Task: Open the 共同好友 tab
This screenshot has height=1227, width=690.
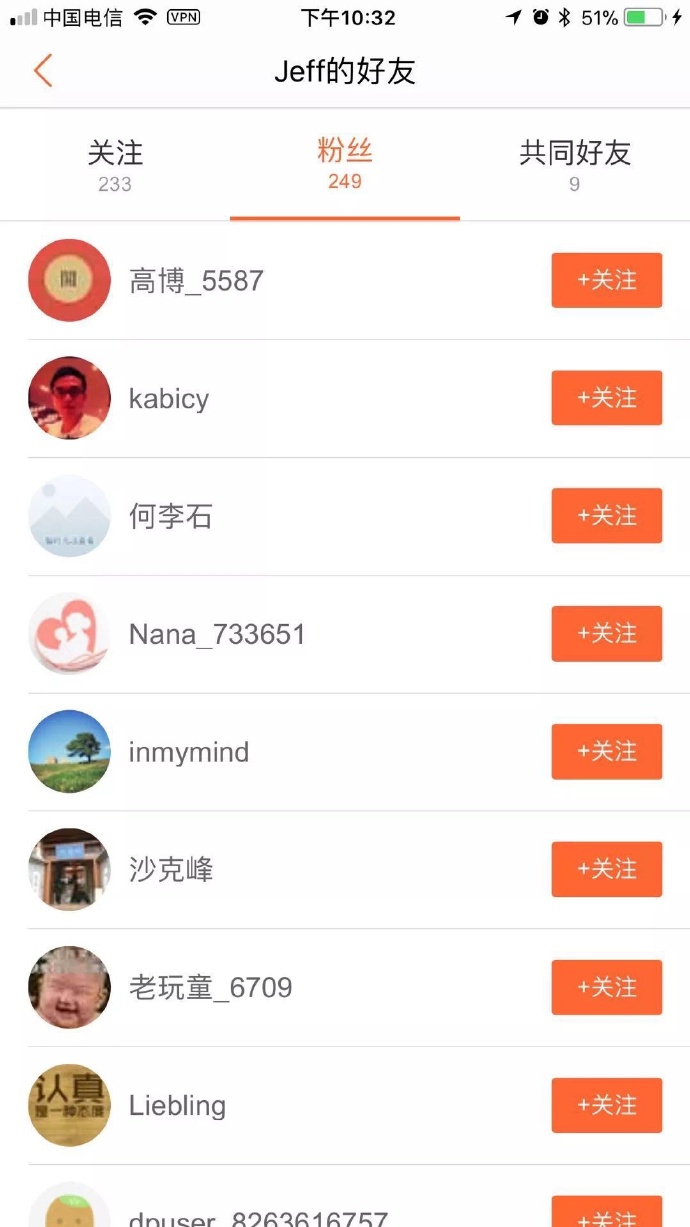Action: (575, 165)
